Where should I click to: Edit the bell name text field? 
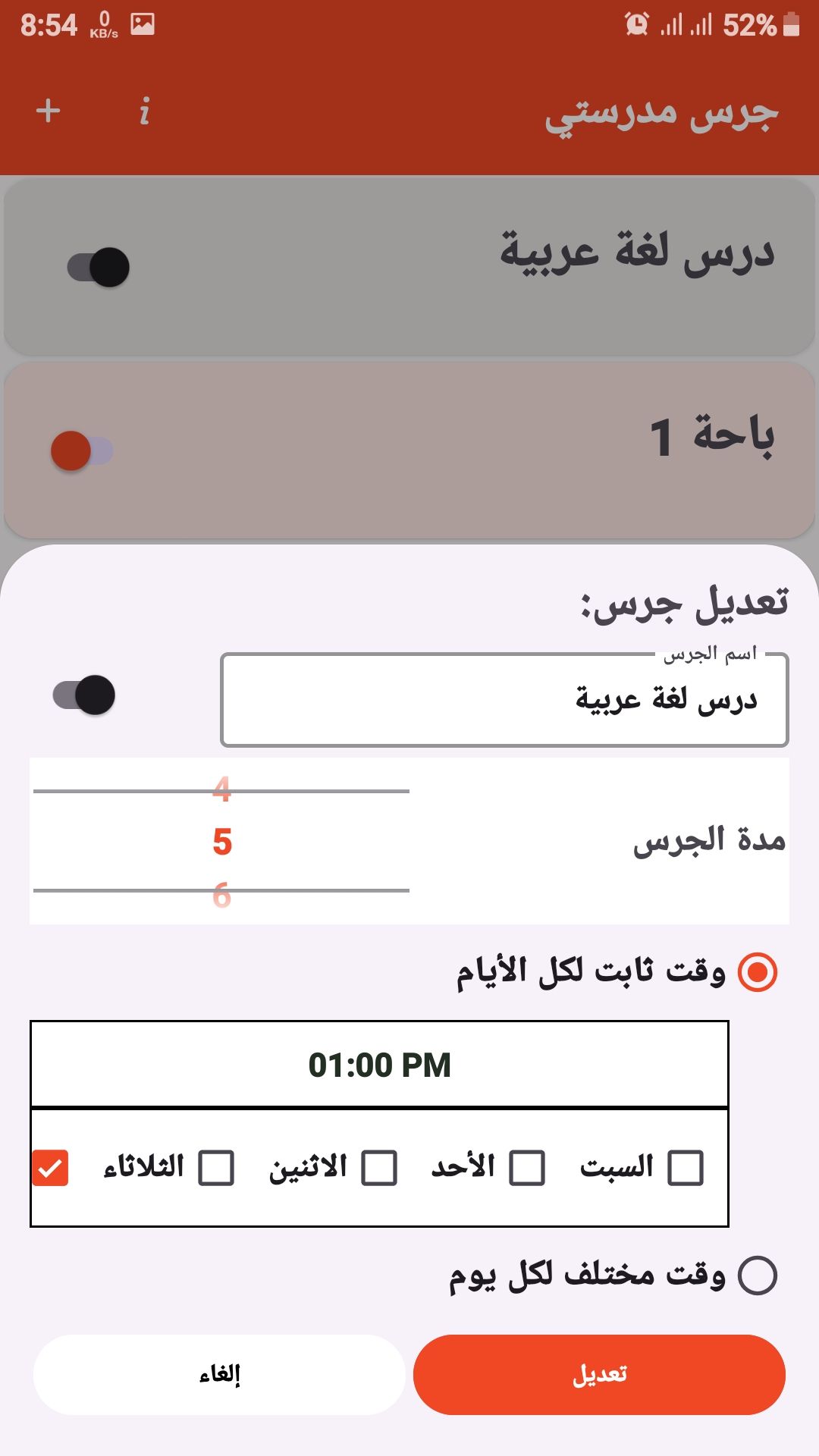click(x=504, y=701)
